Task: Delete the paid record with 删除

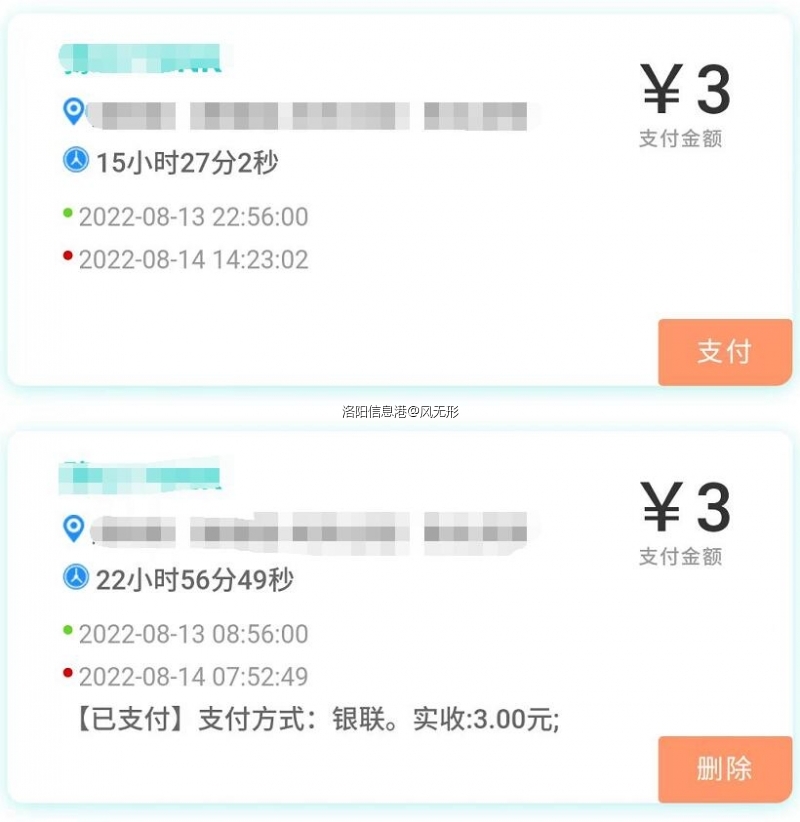Action: [724, 769]
